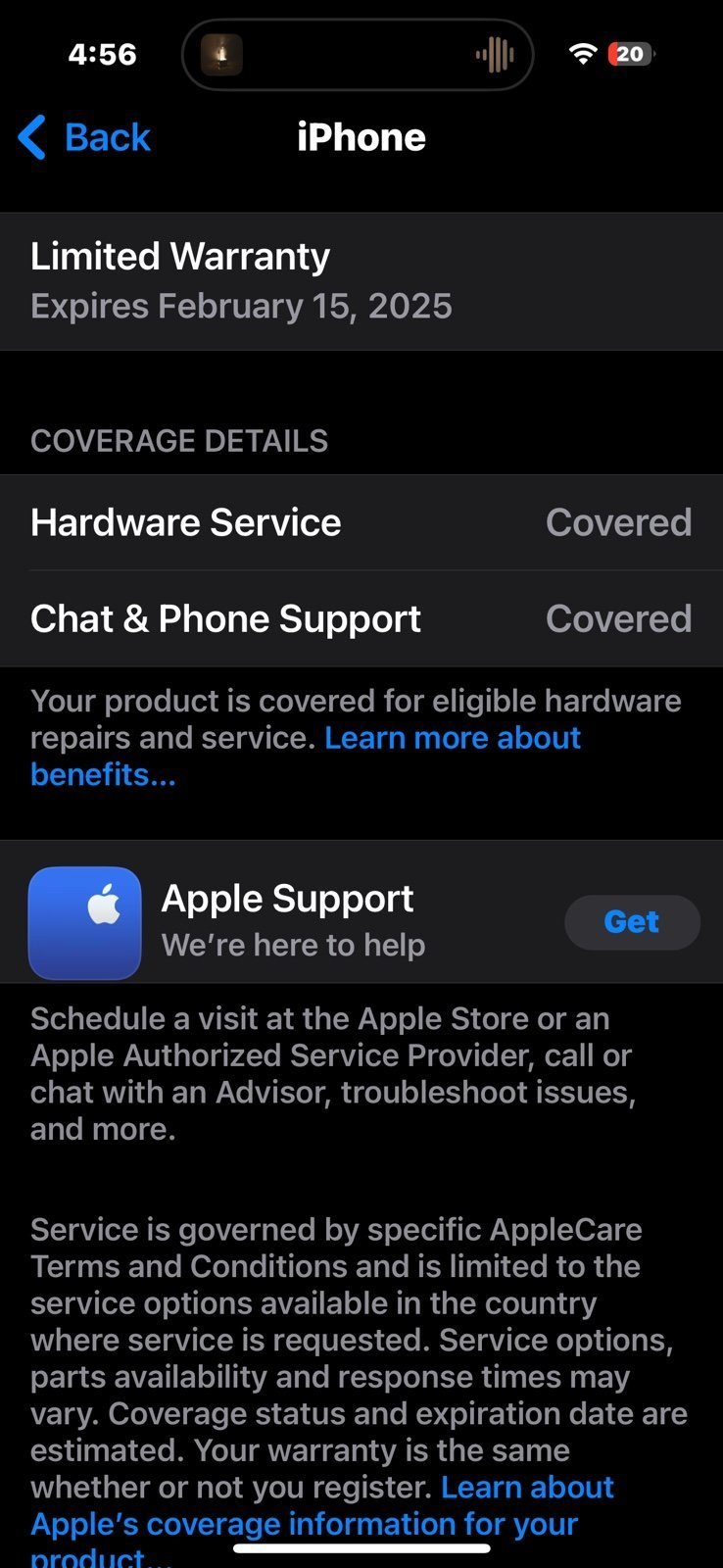The image size is (723, 1568).
Task: Return via the Back navigation item
Action: pos(84,137)
